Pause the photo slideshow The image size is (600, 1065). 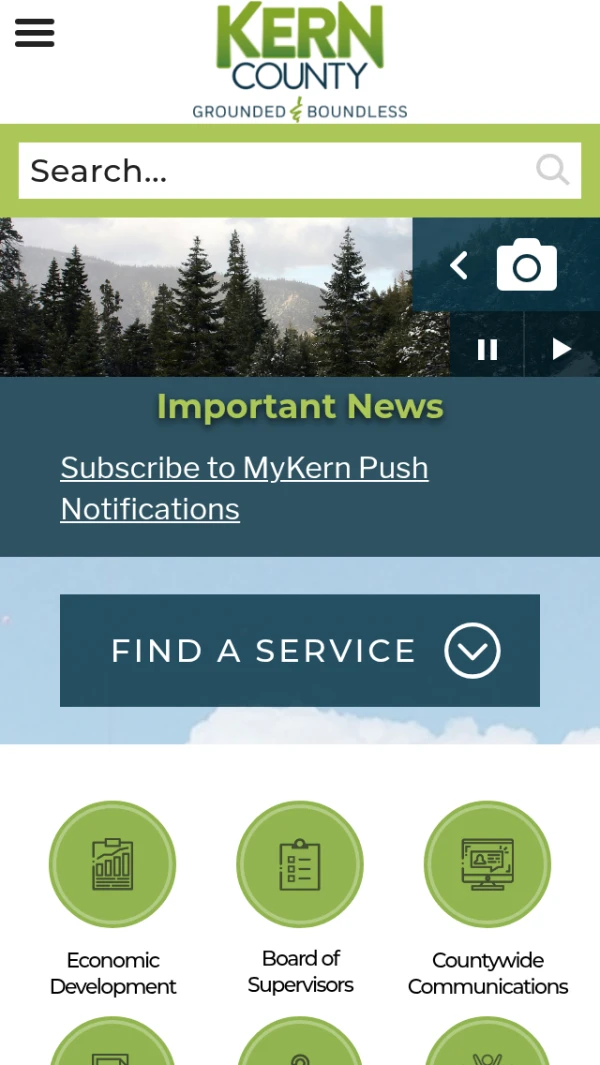487,349
